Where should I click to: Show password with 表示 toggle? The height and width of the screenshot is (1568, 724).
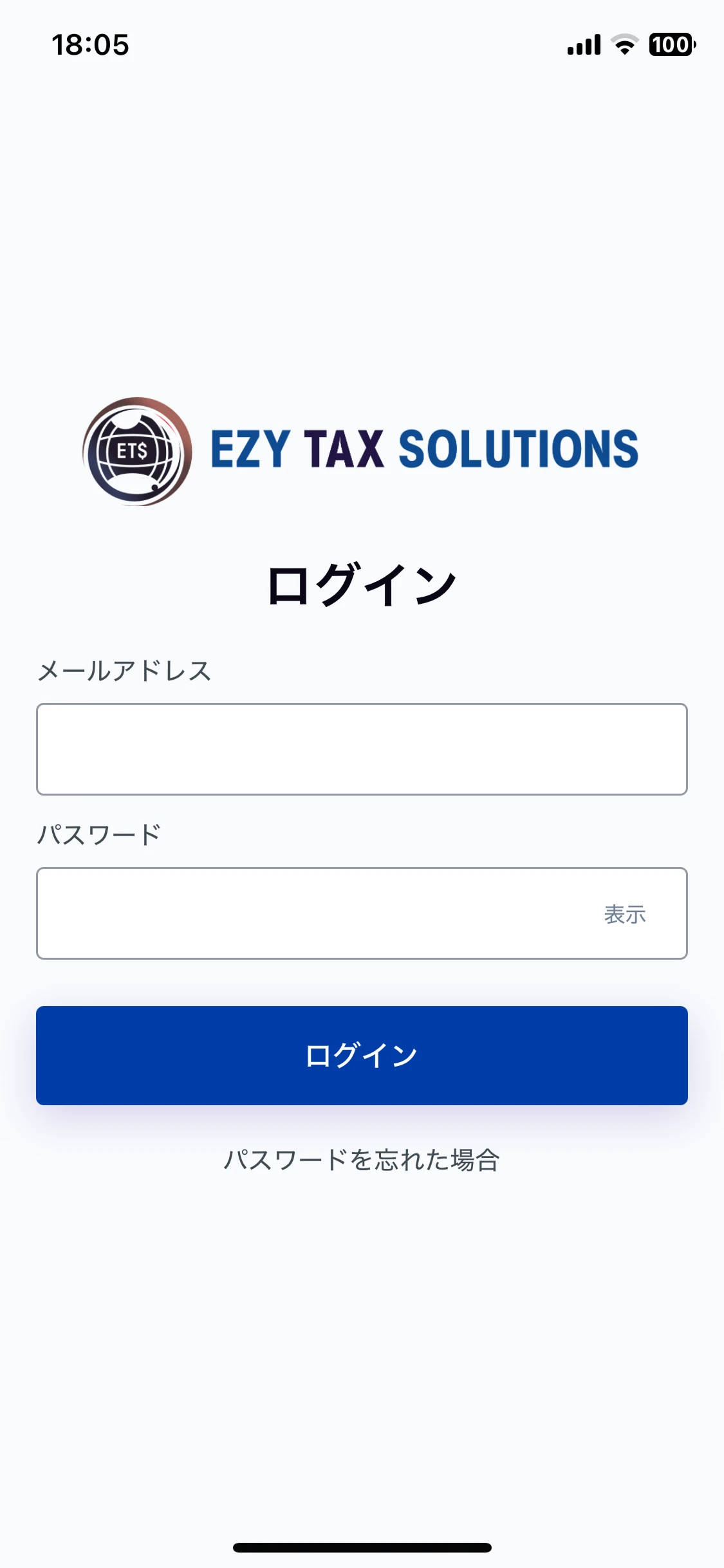[624, 914]
